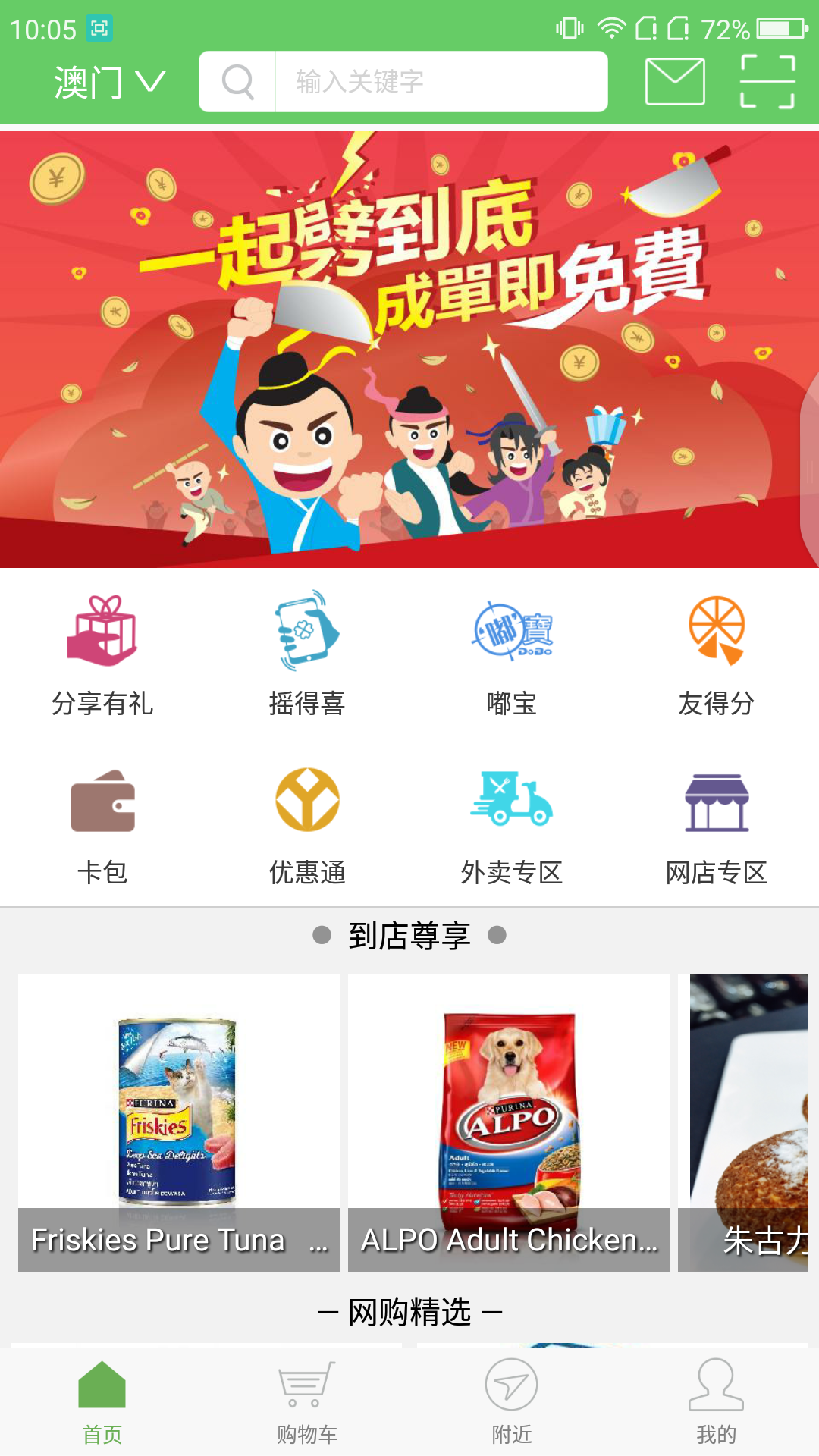Open the QR scan icon

click(767, 82)
